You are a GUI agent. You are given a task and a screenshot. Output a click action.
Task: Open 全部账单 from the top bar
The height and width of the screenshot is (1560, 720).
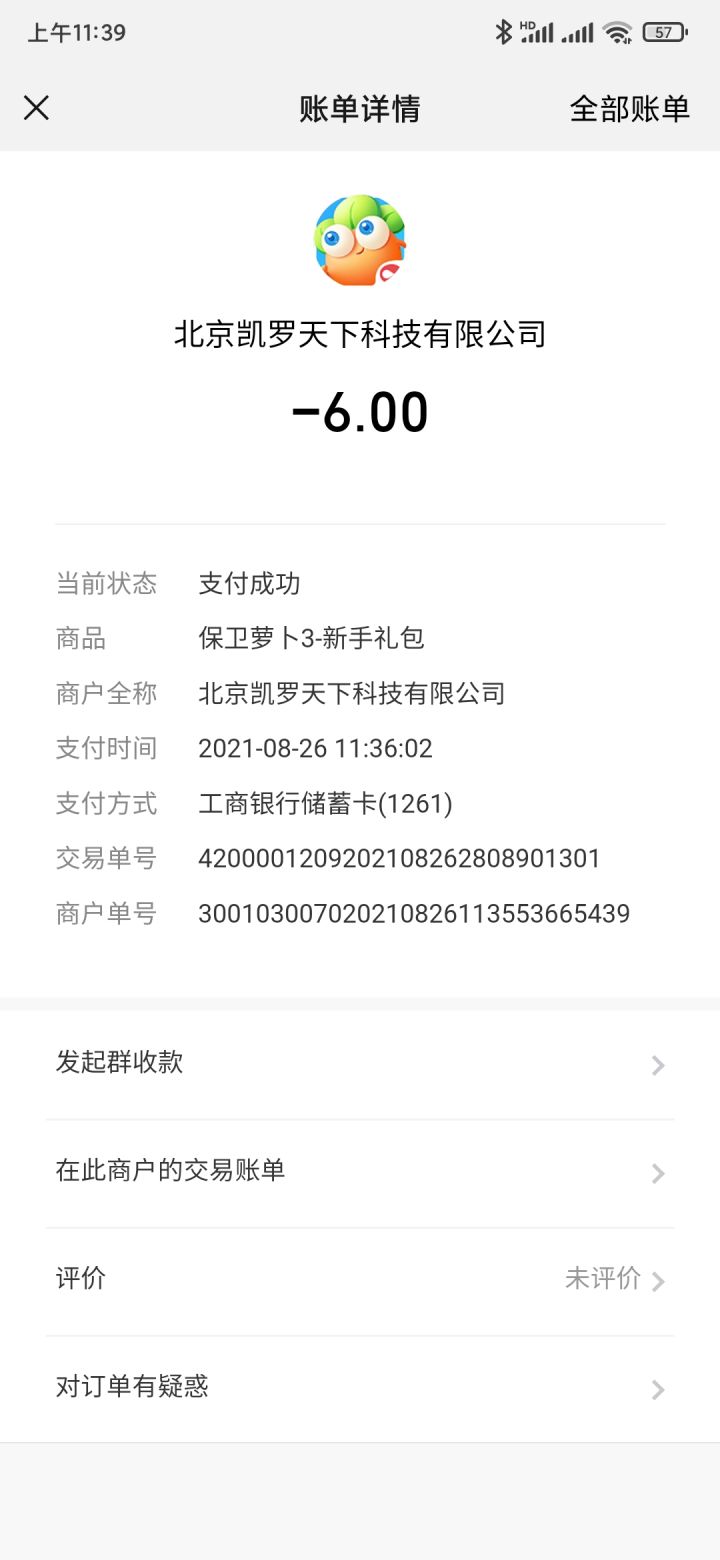[629, 108]
